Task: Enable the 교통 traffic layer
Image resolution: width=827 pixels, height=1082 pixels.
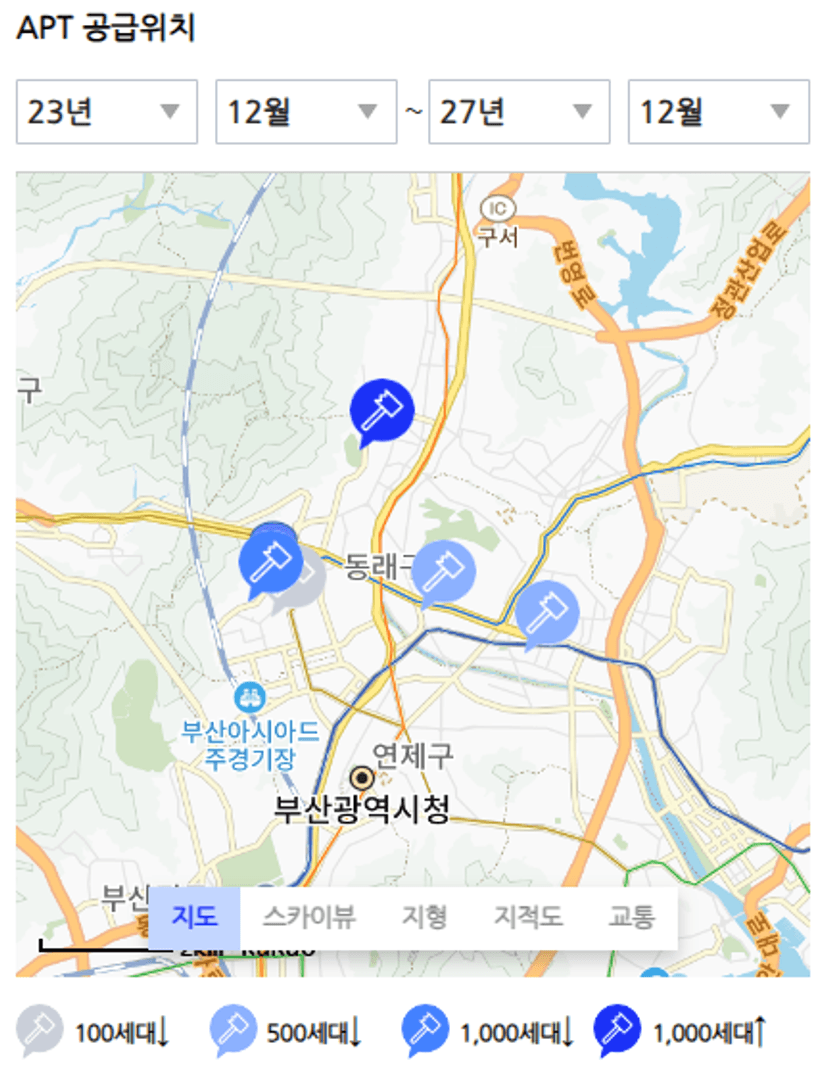Action: tap(631, 917)
